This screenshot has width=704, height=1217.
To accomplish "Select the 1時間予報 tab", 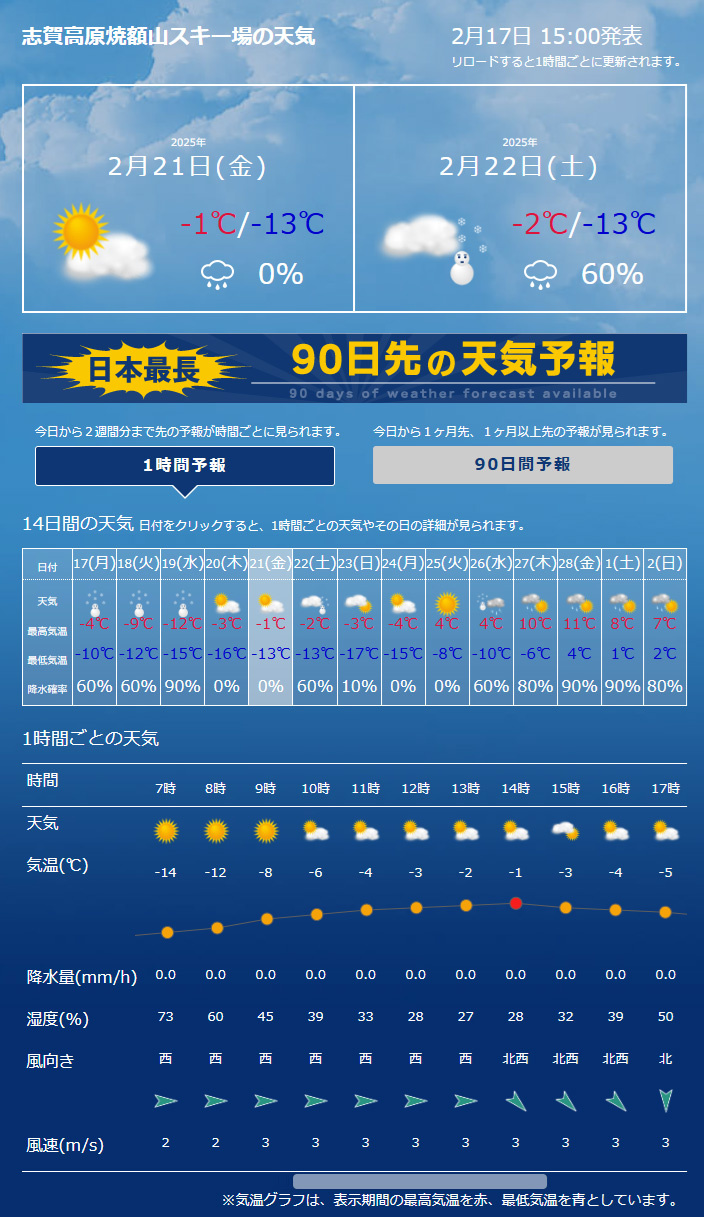I will point(184,465).
